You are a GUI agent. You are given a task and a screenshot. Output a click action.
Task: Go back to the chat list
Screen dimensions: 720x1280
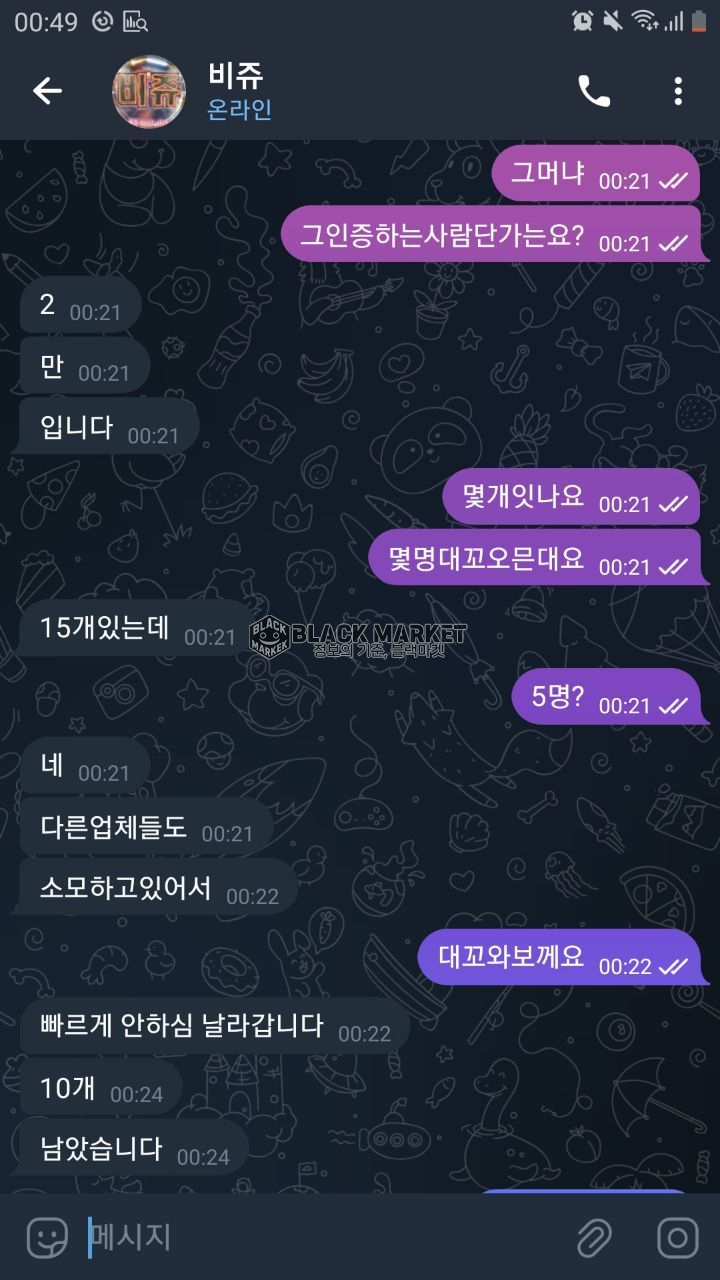pos(47,91)
